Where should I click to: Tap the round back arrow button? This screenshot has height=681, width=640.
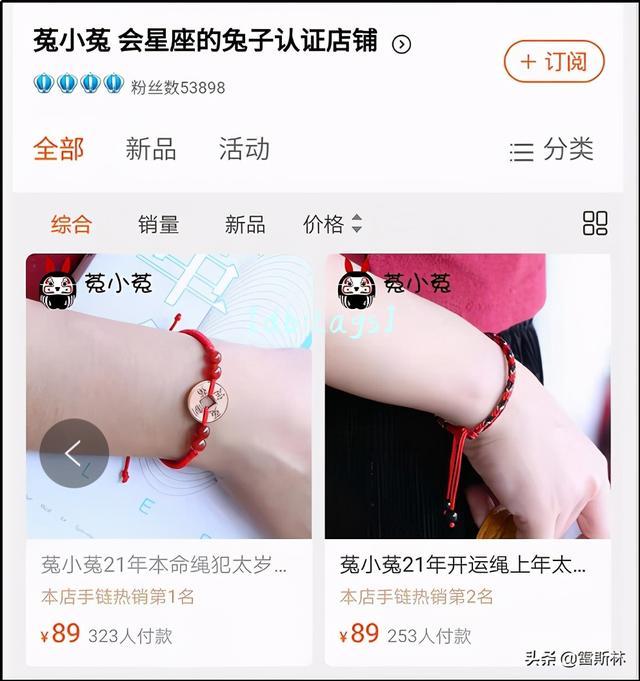pyautogui.click(x=74, y=453)
